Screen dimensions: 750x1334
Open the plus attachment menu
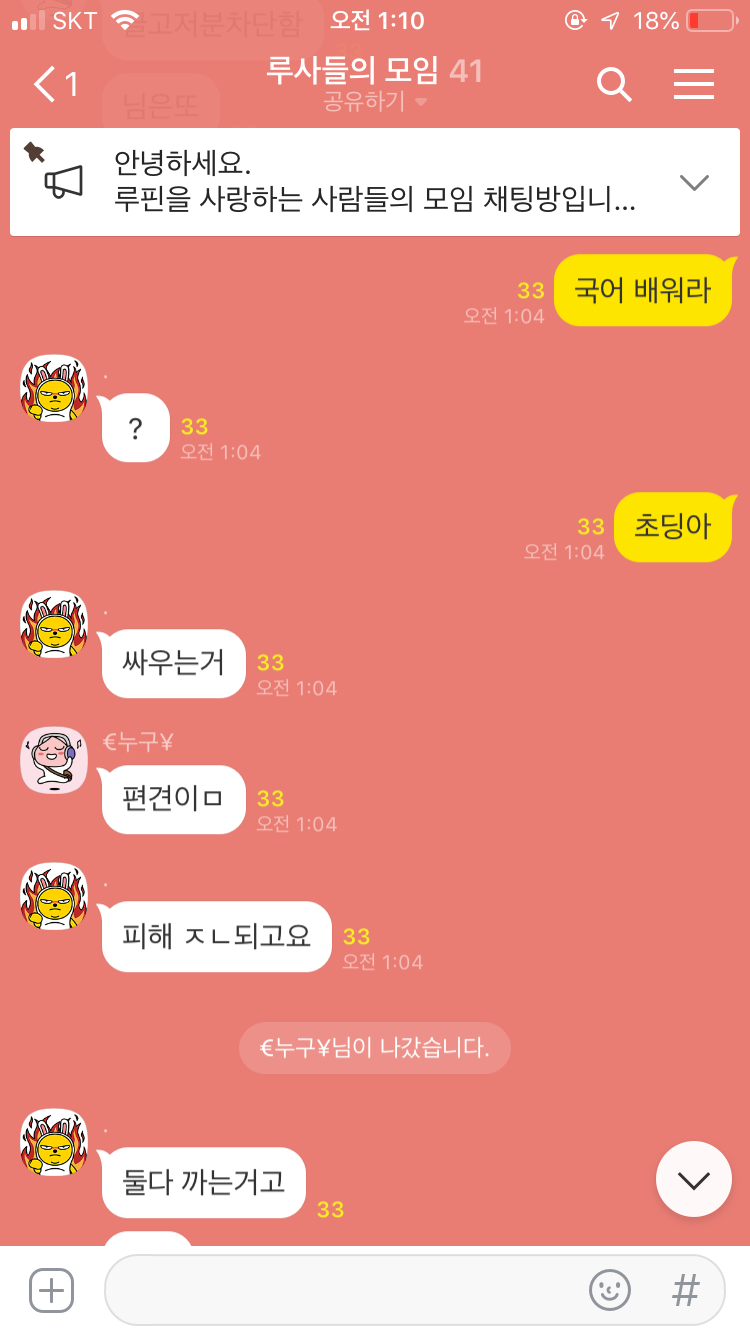[51, 1290]
